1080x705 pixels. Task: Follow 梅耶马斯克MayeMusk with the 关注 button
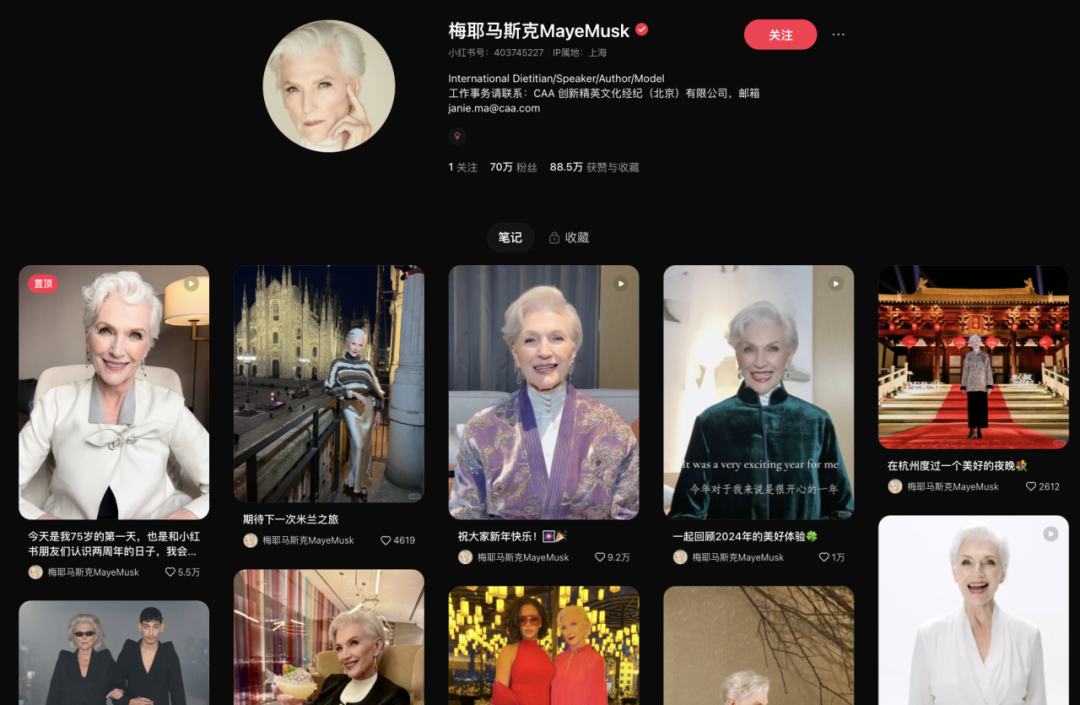tap(780, 35)
